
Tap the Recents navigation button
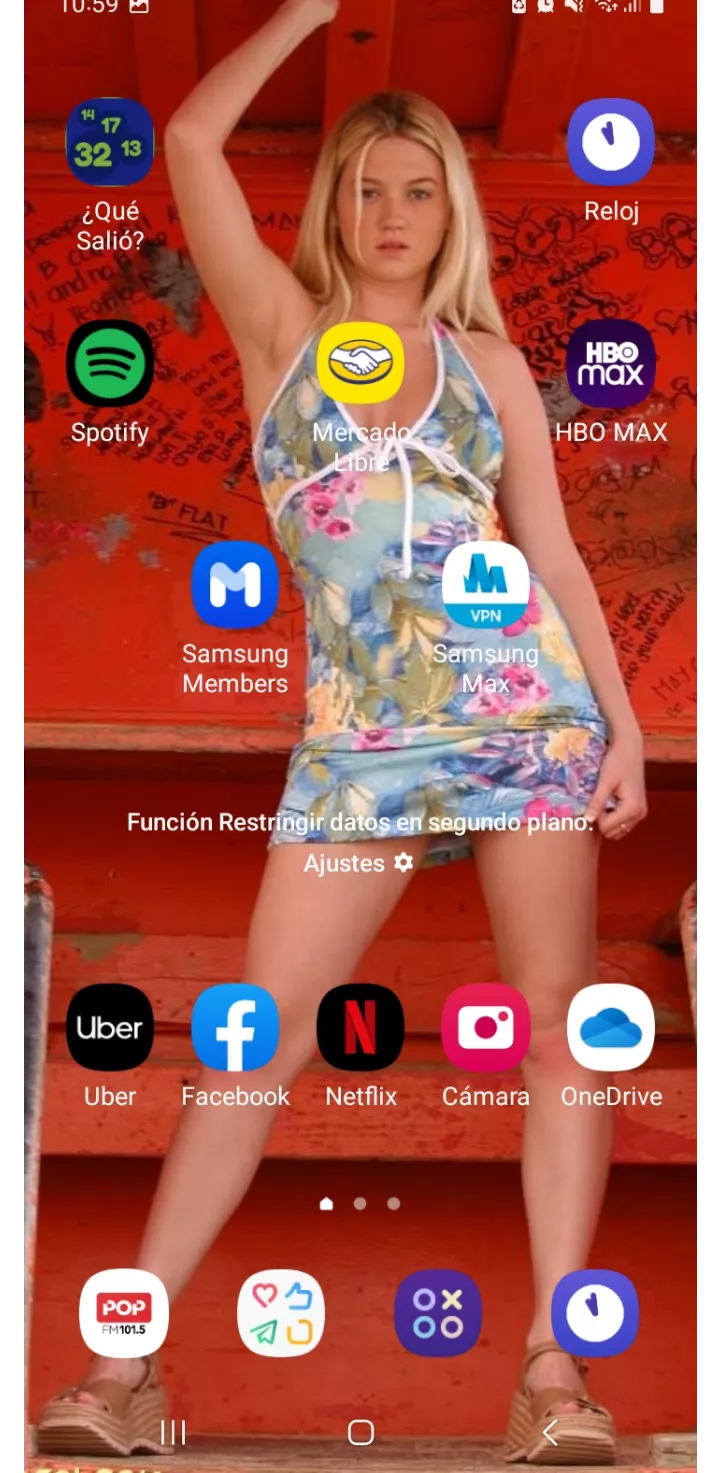point(173,1433)
